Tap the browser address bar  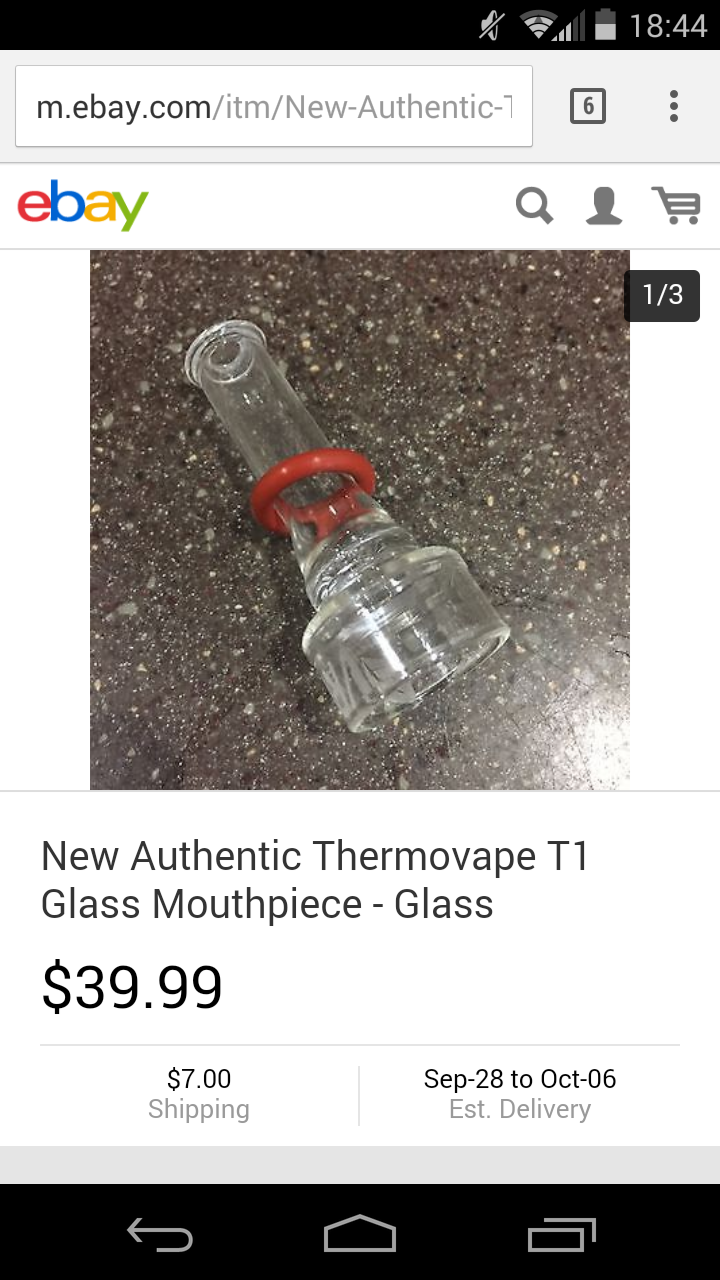tap(273, 107)
